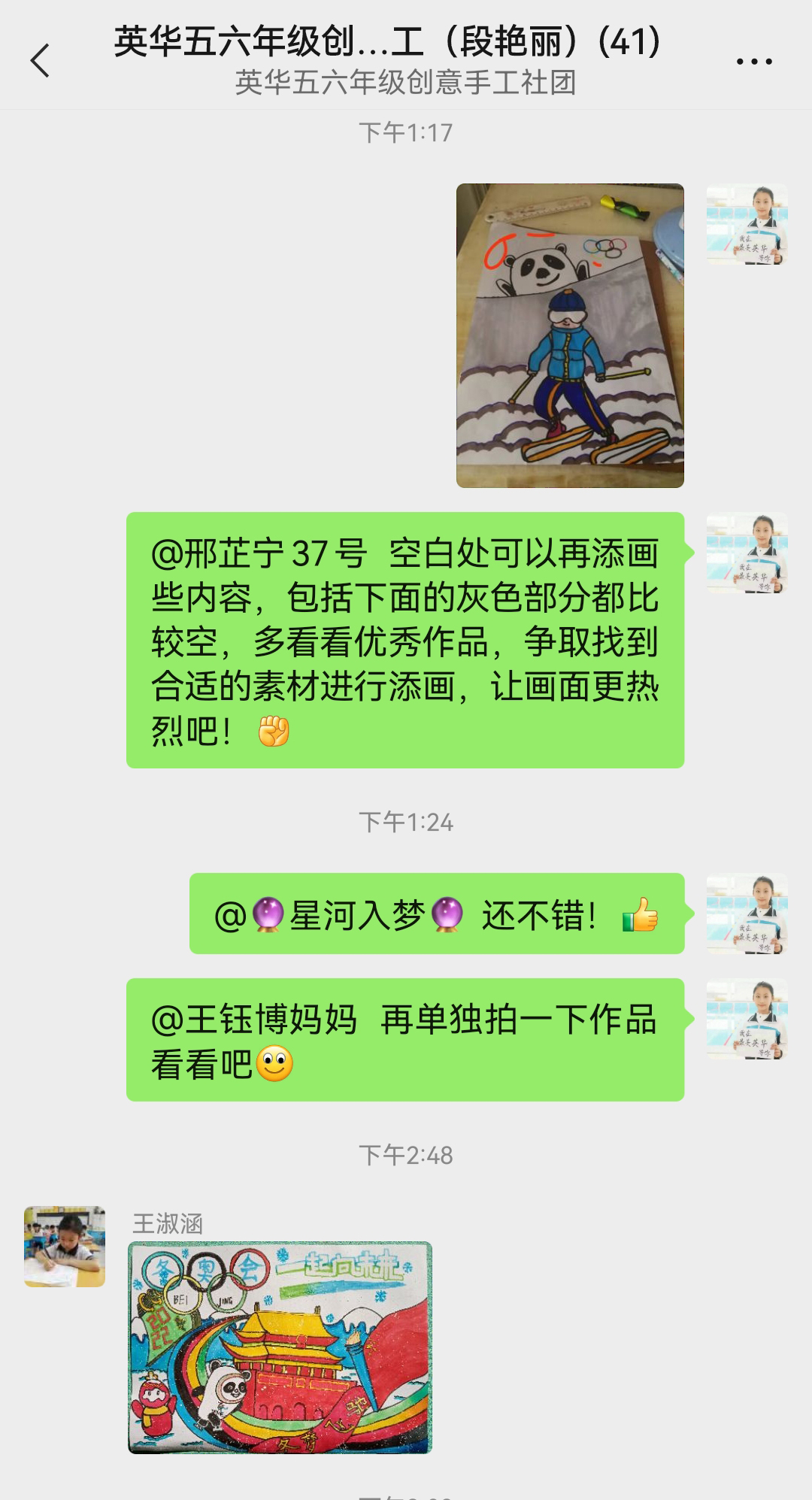Open the group chat overflow menu
Screen dimensions: 812x1500
tap(754, 62)
